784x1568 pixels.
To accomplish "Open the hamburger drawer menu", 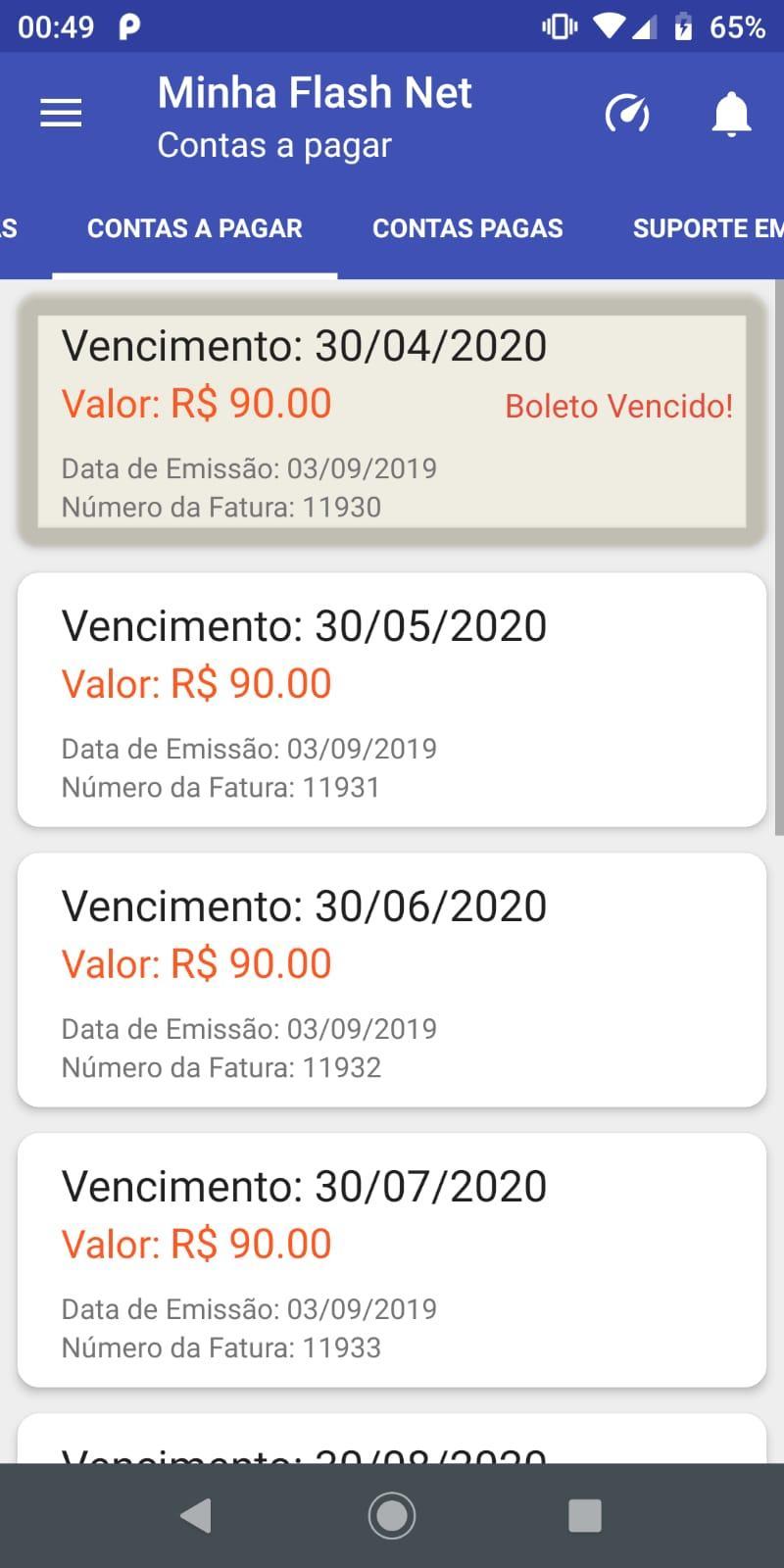I will [x=61, y=115].
